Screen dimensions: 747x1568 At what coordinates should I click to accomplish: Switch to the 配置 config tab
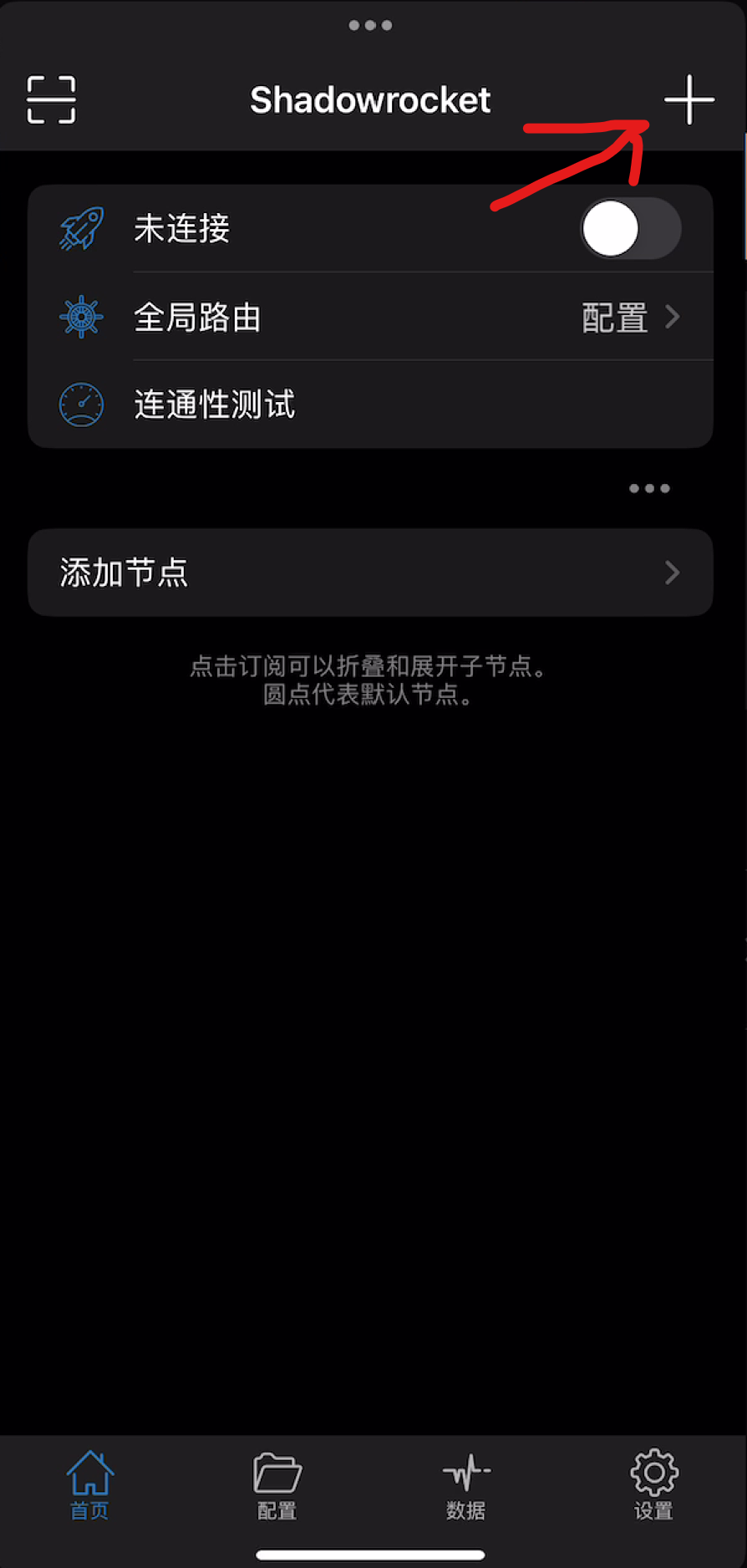[x=277, y=1484]
